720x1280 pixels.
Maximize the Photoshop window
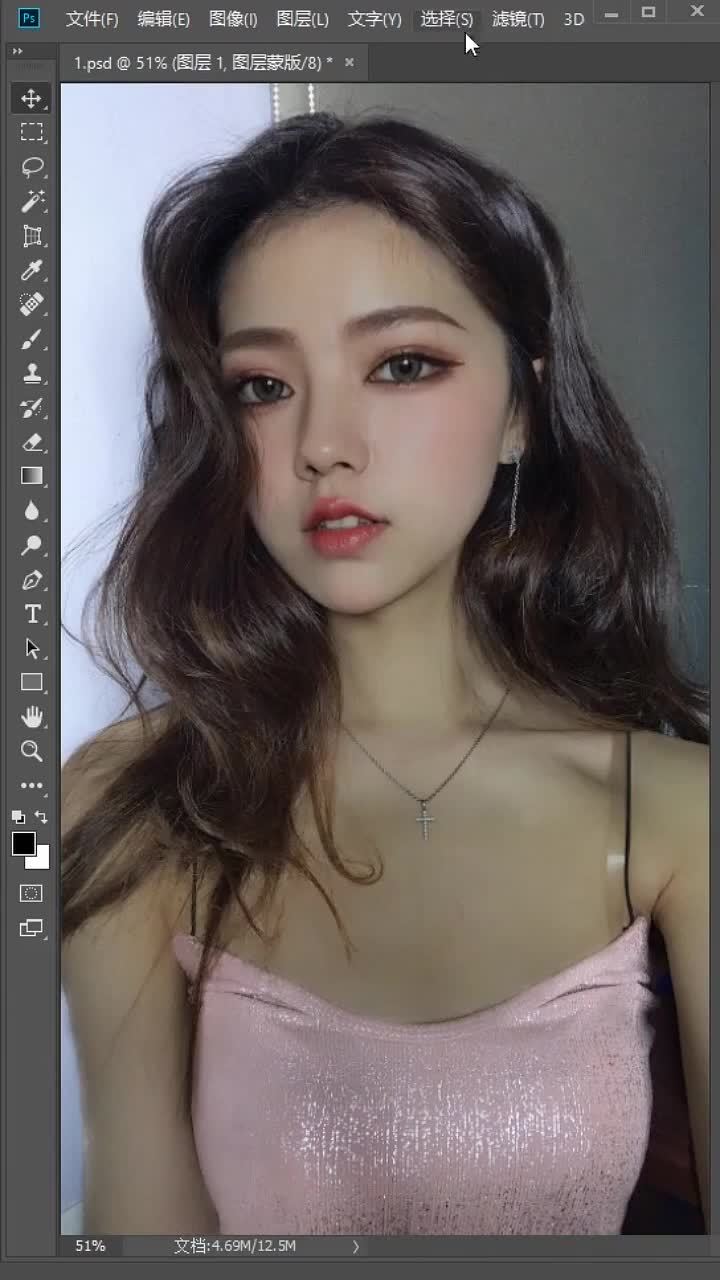coord(648,12)
